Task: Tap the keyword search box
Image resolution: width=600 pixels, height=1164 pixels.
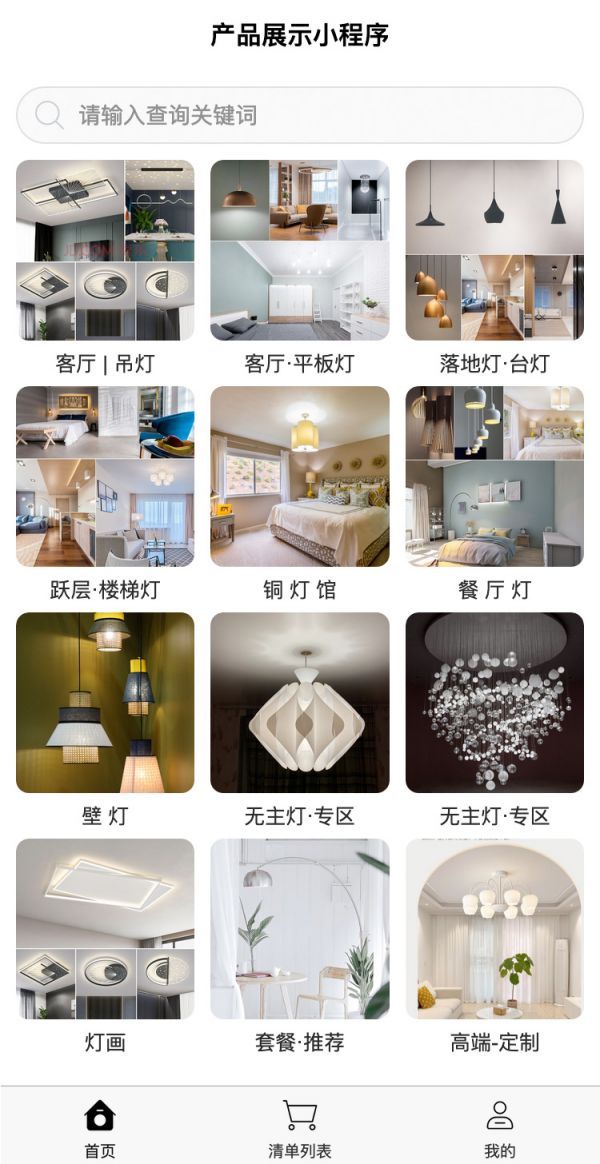Action: coord(300,115)
